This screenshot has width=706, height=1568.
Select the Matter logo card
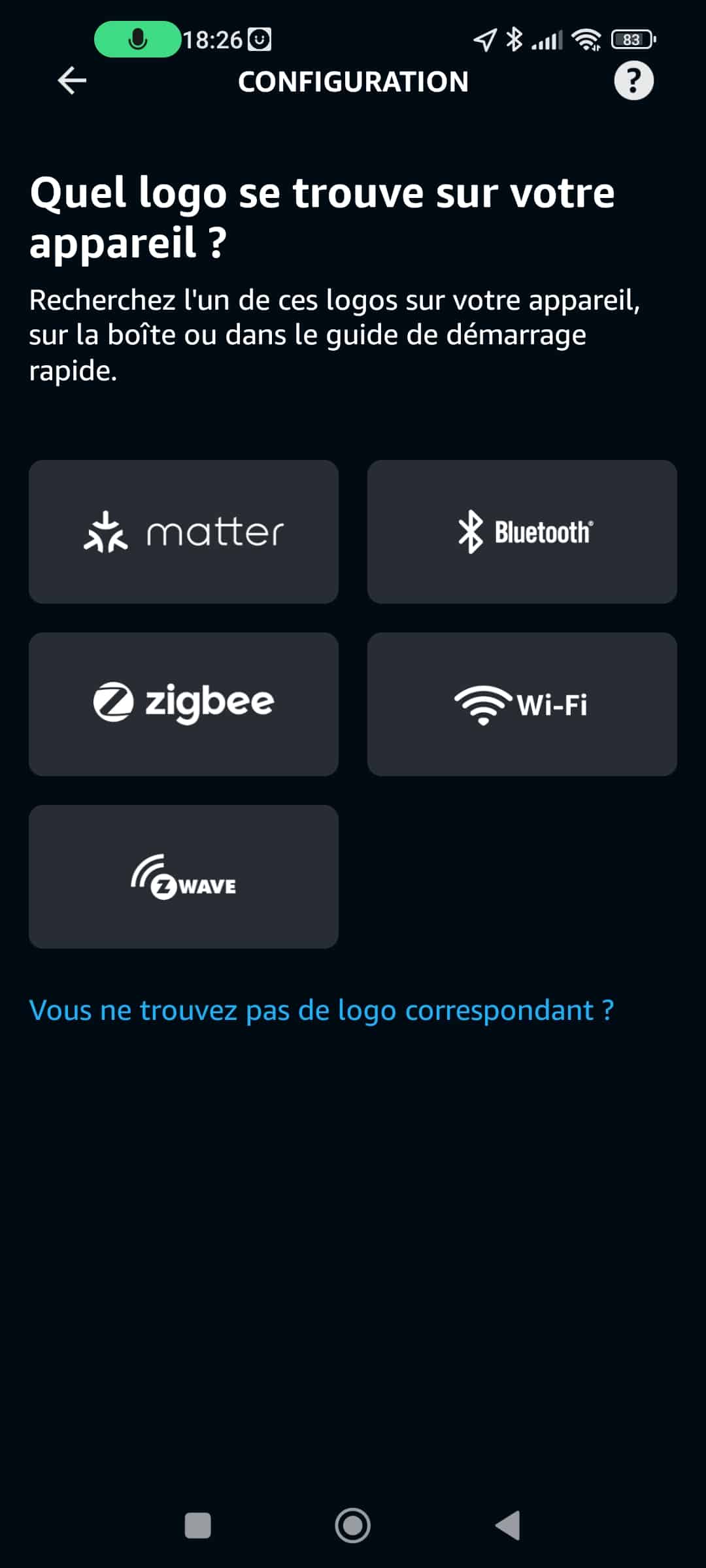(184, 532)
